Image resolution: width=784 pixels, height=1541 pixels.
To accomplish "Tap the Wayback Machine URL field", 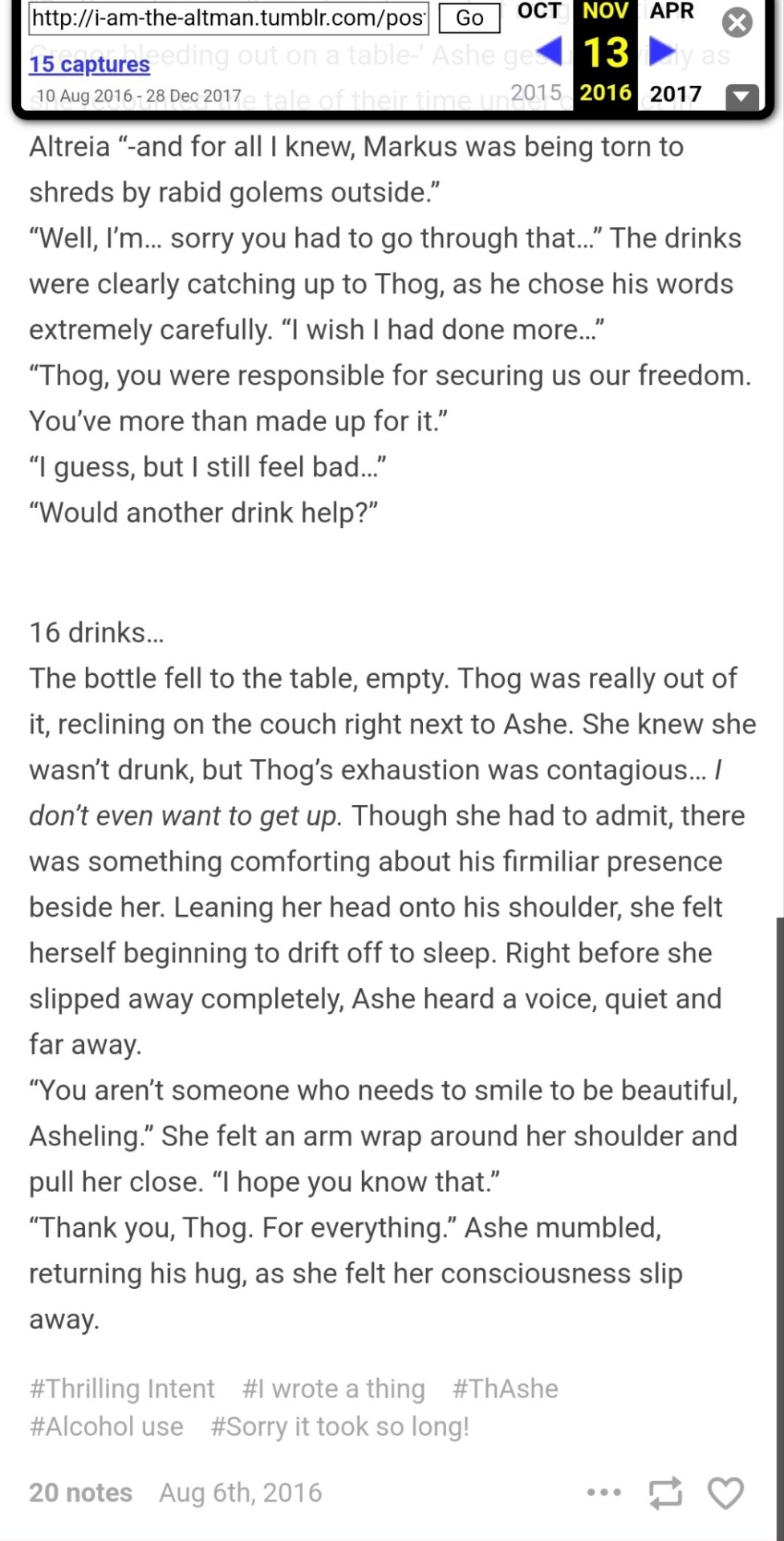I will click(x=229, y=18).
